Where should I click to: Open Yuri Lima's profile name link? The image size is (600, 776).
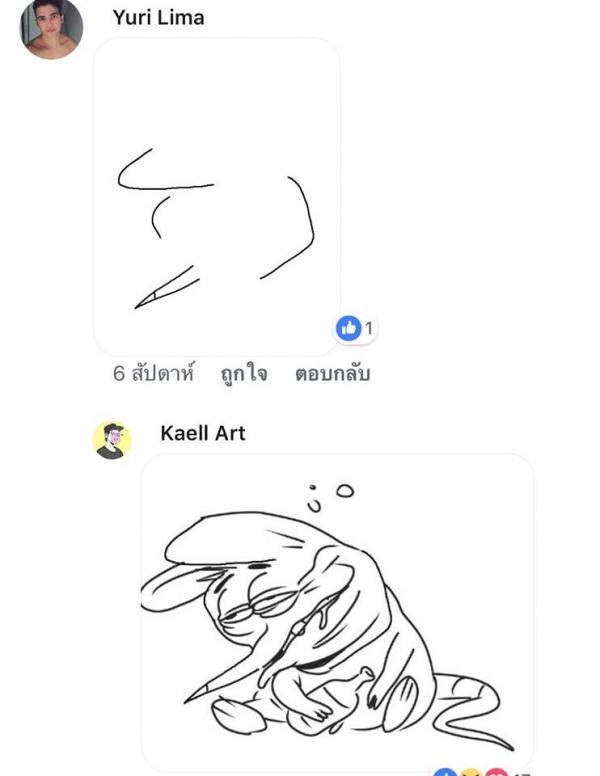coord(158,17)
